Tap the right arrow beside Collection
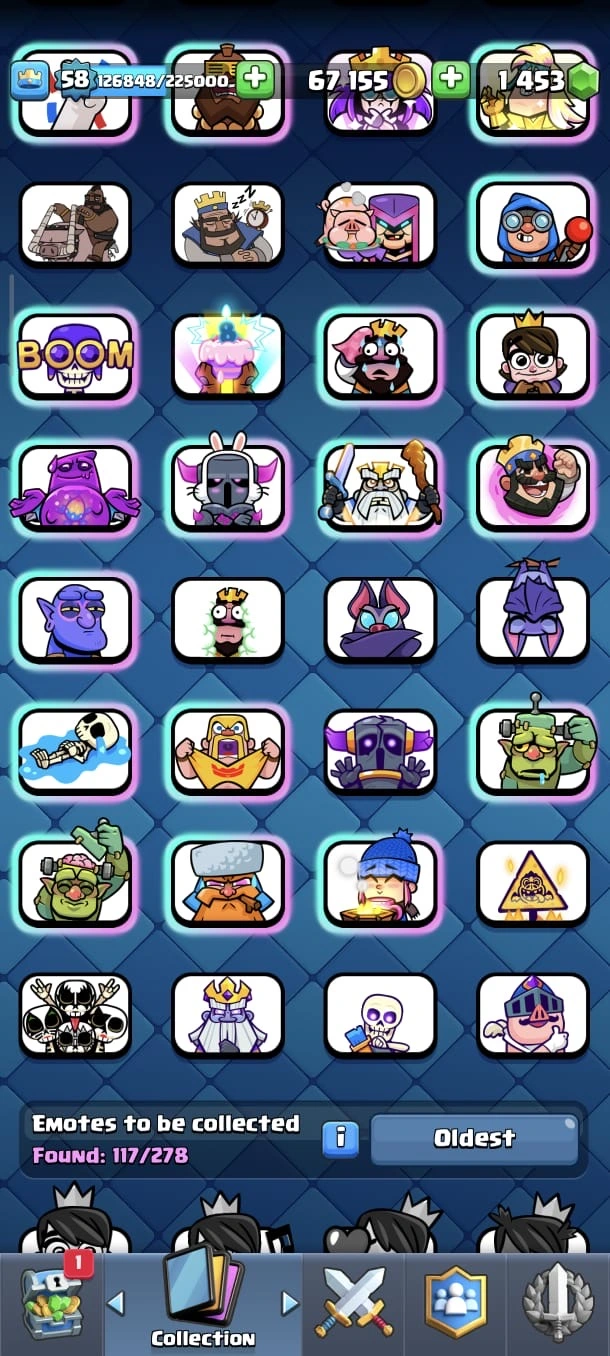 tap(290, 1303)
